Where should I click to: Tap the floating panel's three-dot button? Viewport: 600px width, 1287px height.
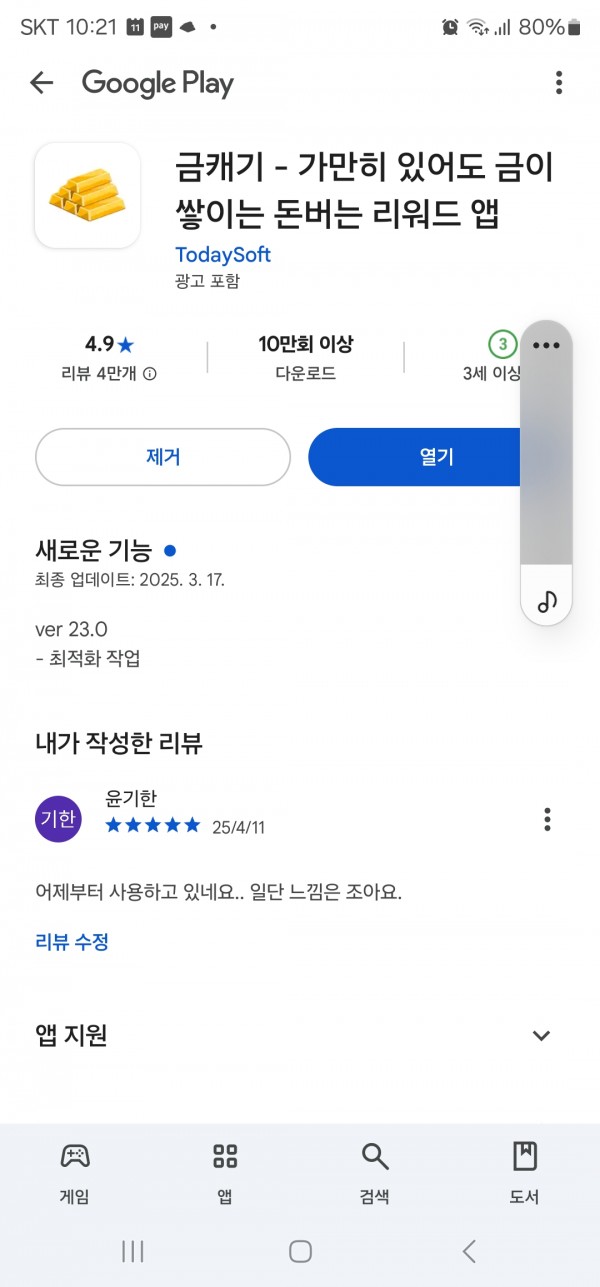[x=547, y=346]
